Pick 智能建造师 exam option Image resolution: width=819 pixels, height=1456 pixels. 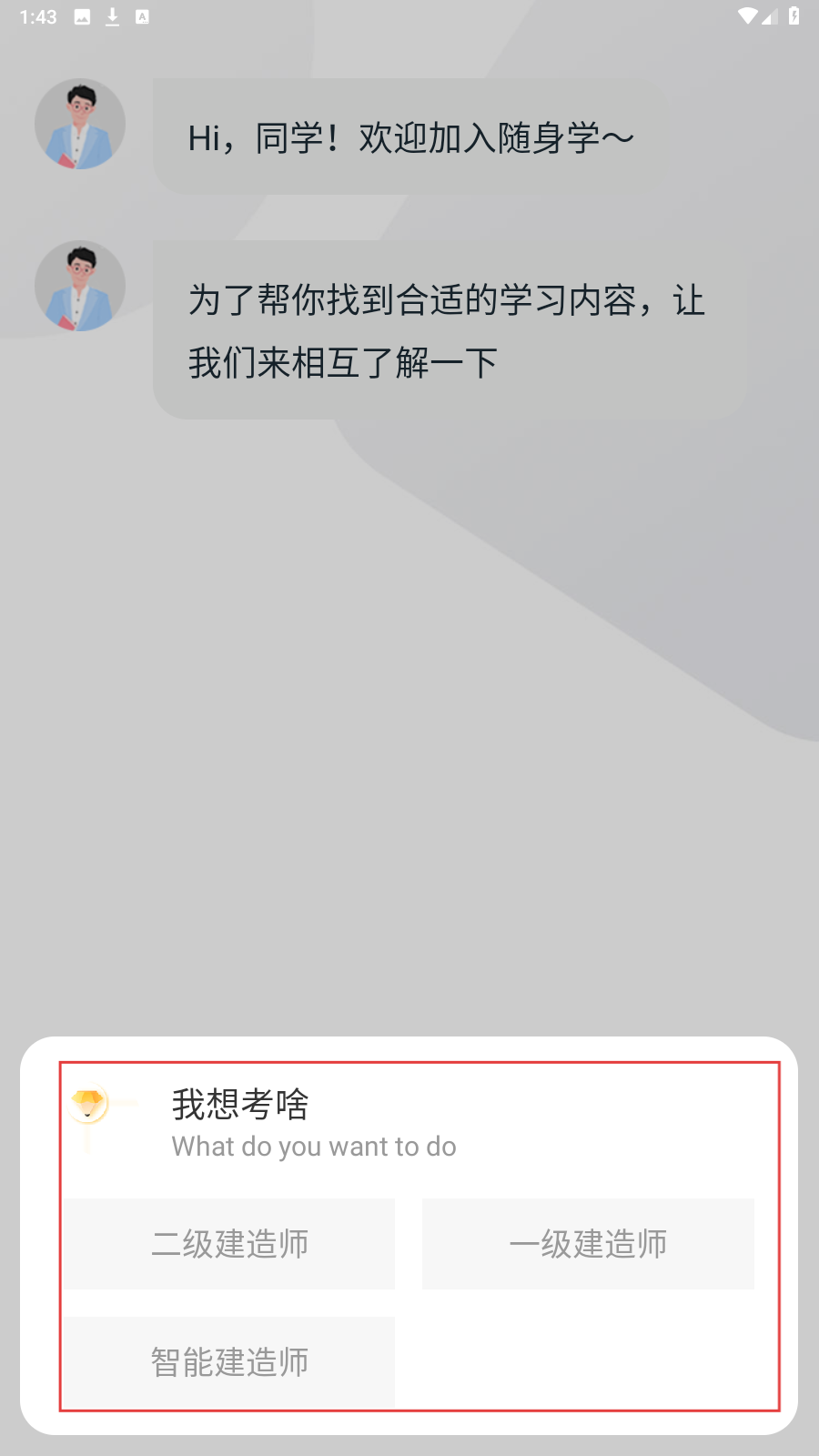229,1361
